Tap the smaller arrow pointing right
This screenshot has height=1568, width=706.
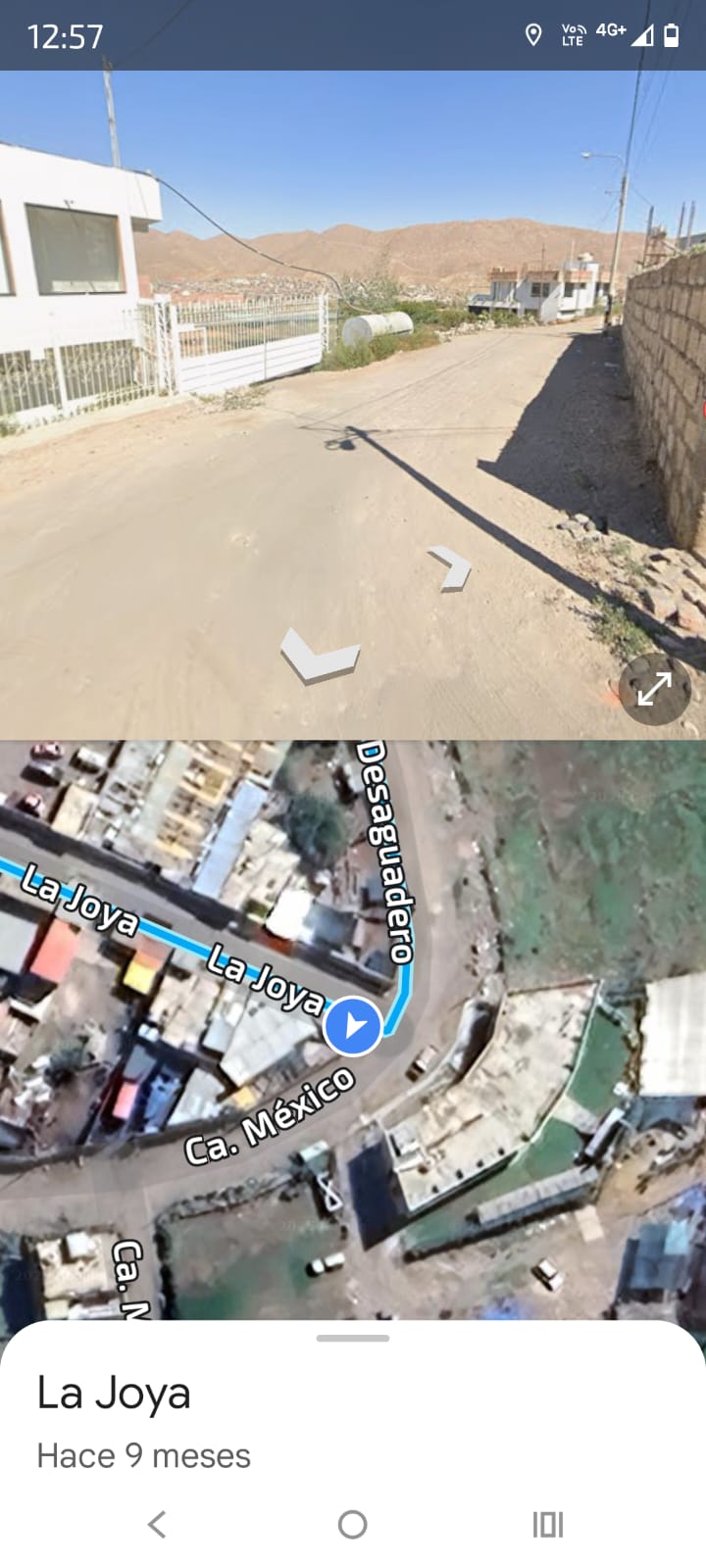click(450, 568)
